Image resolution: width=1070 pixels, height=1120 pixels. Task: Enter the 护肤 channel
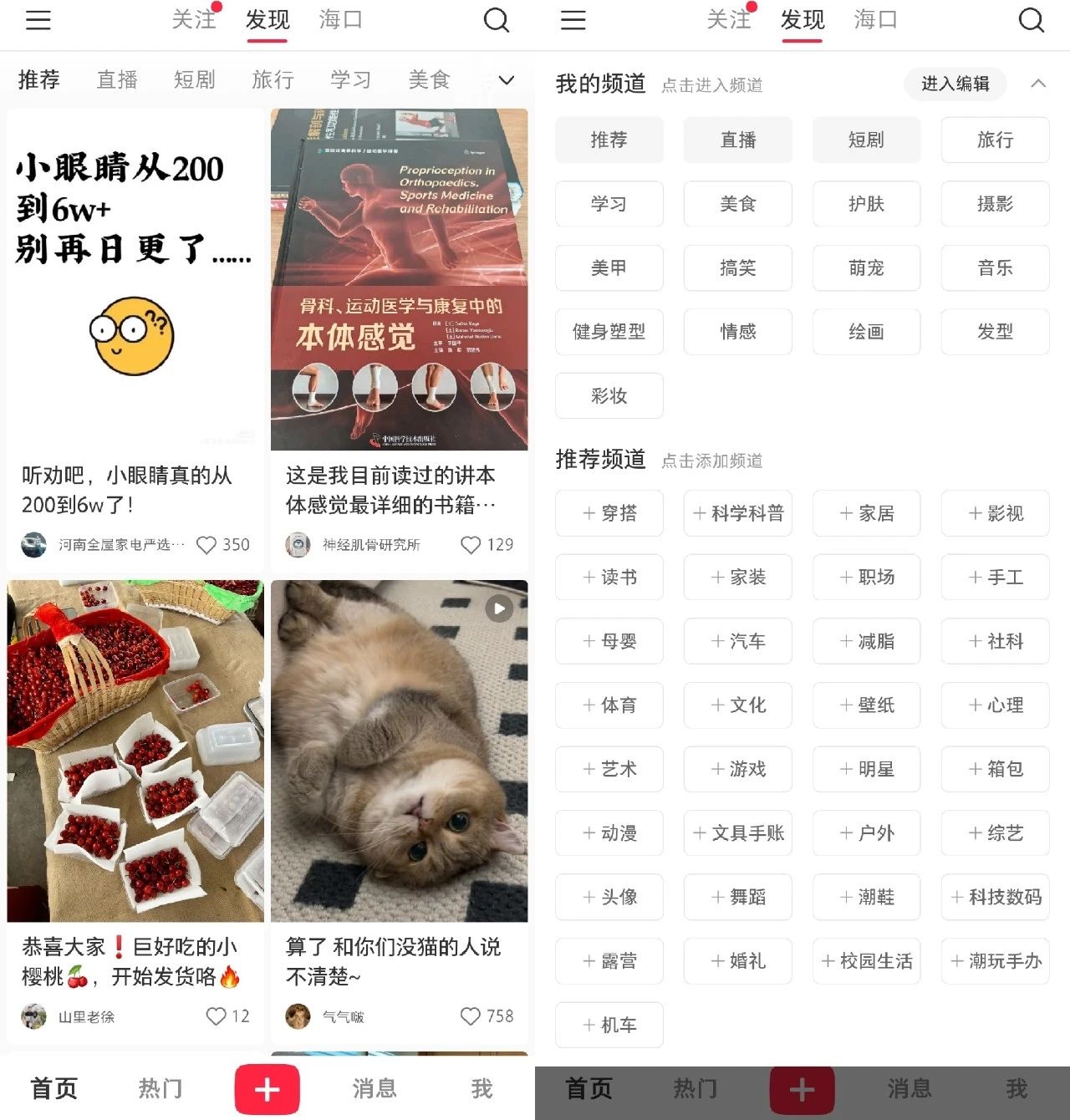click(x=866, y=204)
